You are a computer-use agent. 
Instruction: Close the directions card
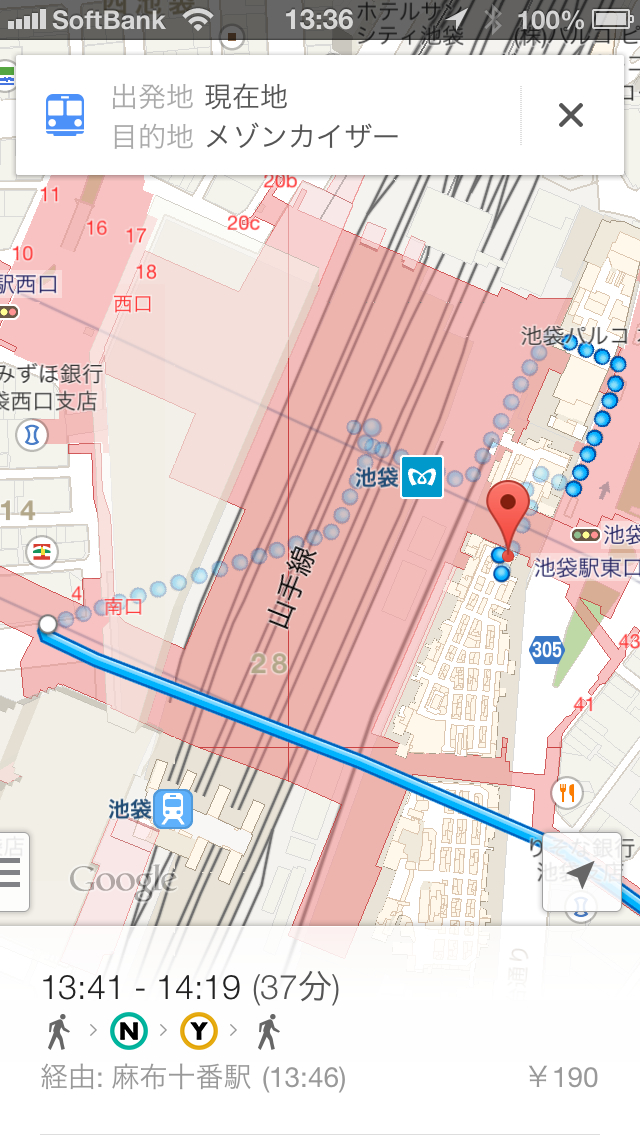(x=570, y=116)
